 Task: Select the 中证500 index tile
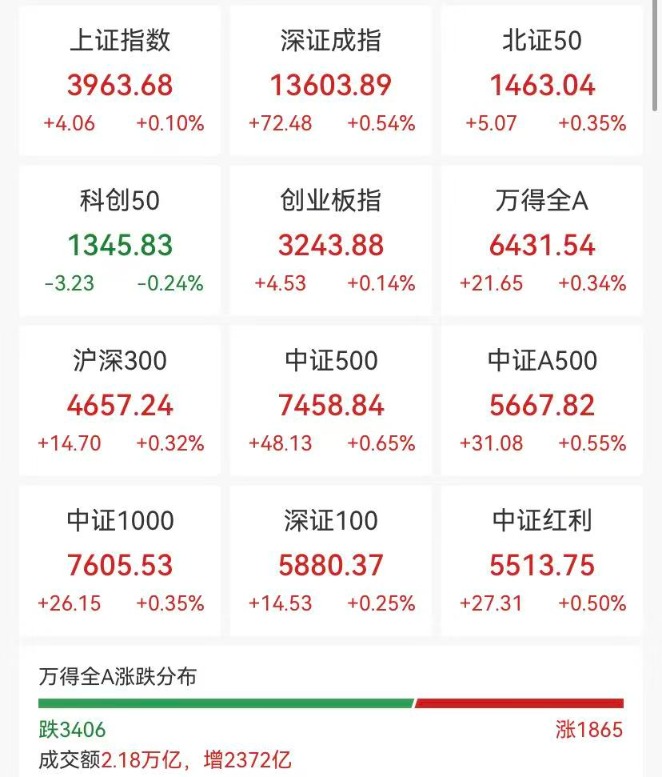(x=331, y=402)
